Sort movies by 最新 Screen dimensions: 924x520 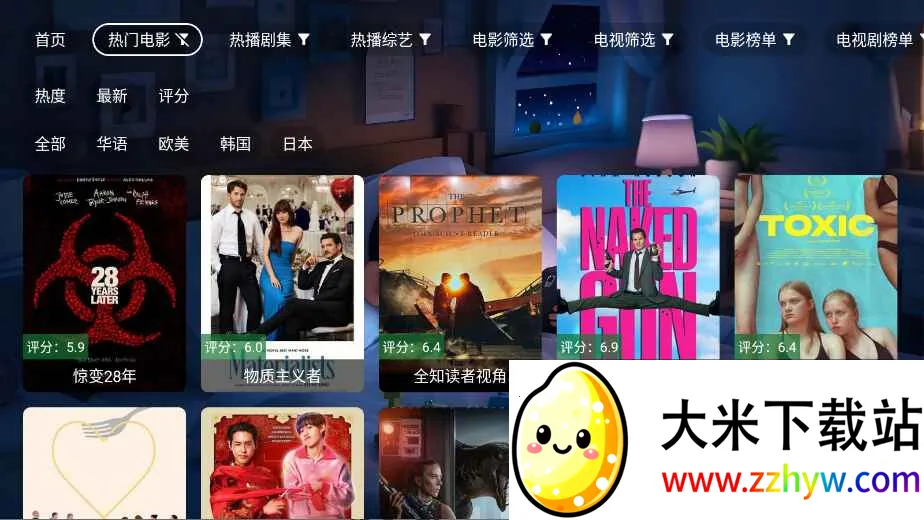(x=112, y=96)
